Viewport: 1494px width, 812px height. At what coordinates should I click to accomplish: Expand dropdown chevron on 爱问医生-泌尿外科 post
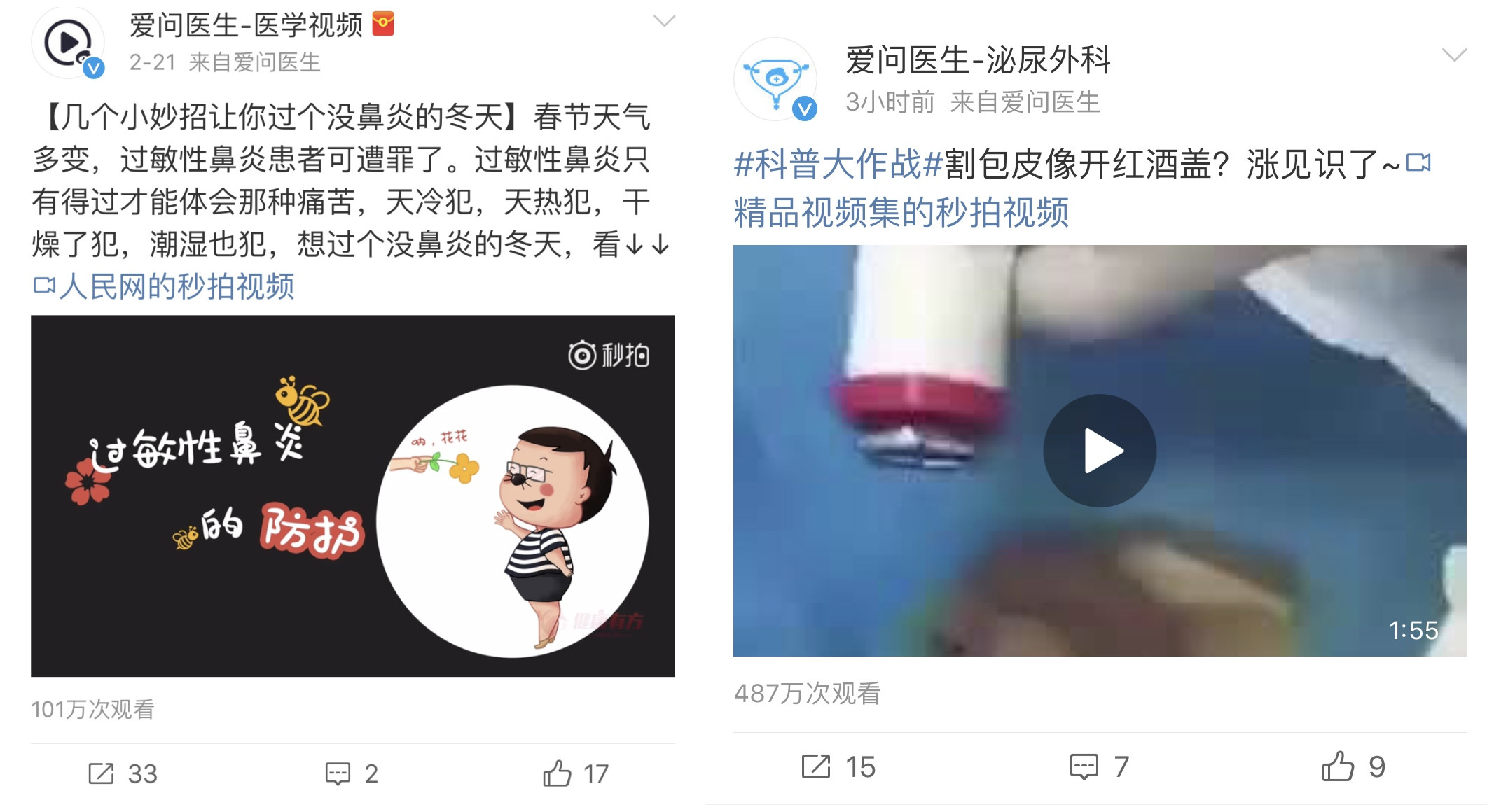1454,55
